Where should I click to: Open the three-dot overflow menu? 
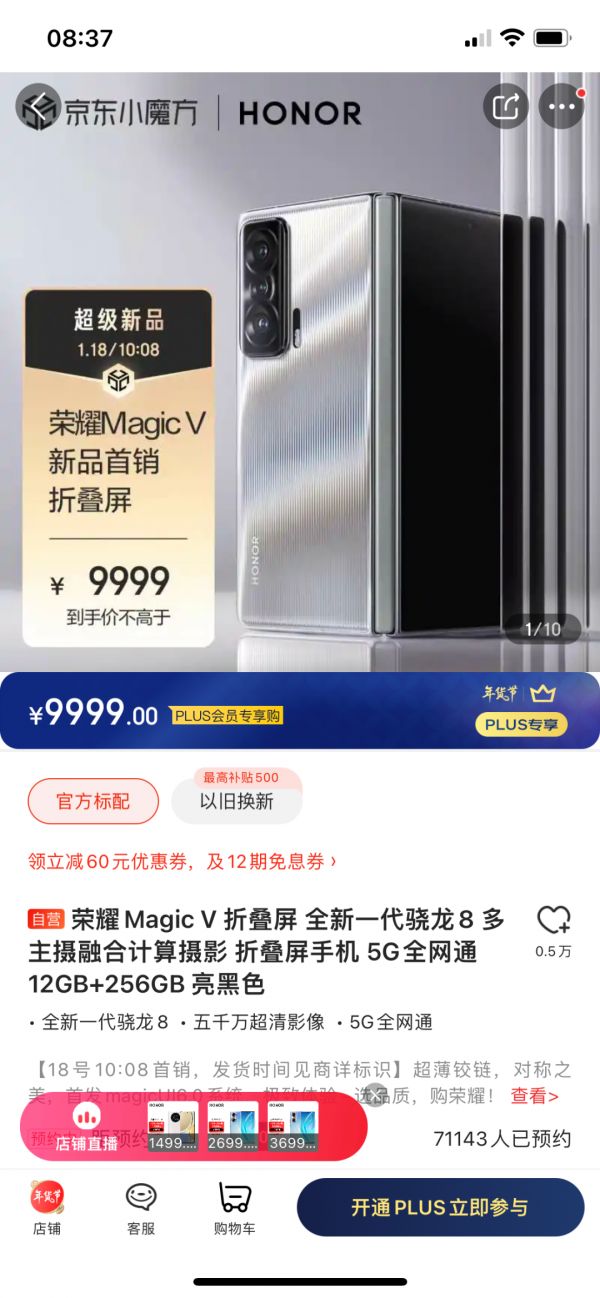(561, 106)
